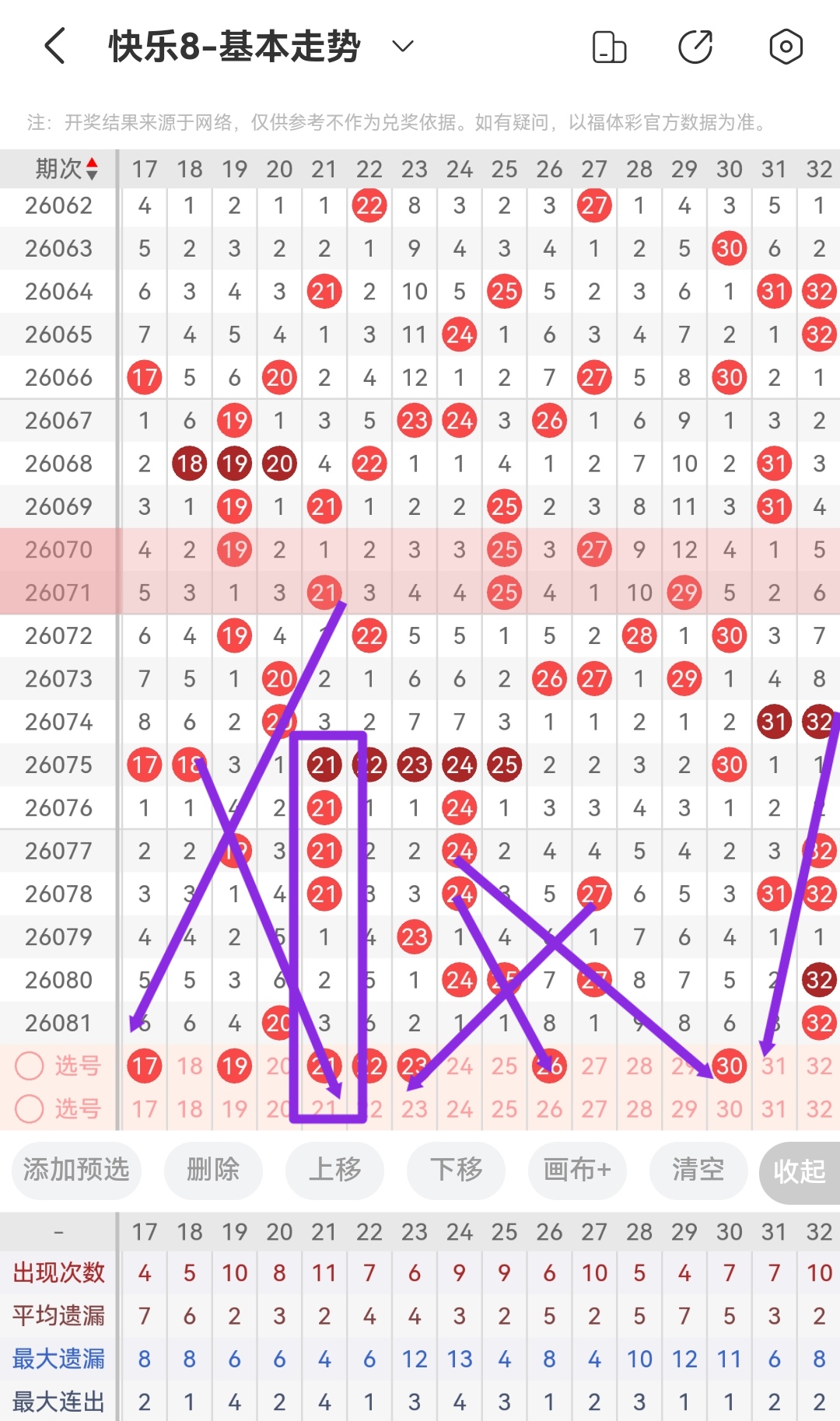Viewport: 840px width, 1421px height.
Task: Collapse the toolbar with 收起
Action: 799,1171
